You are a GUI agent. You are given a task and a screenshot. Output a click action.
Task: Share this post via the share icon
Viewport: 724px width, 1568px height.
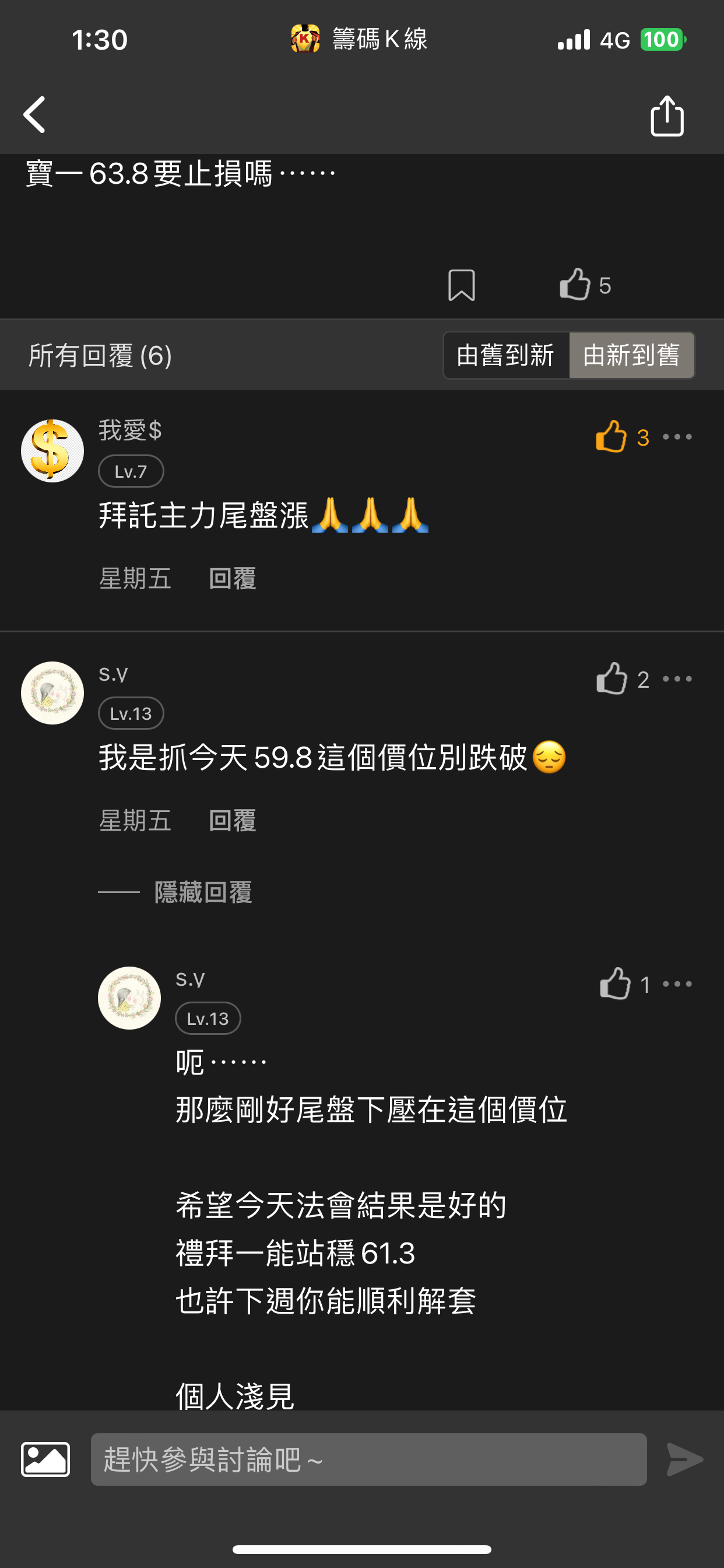click(667, 116)
